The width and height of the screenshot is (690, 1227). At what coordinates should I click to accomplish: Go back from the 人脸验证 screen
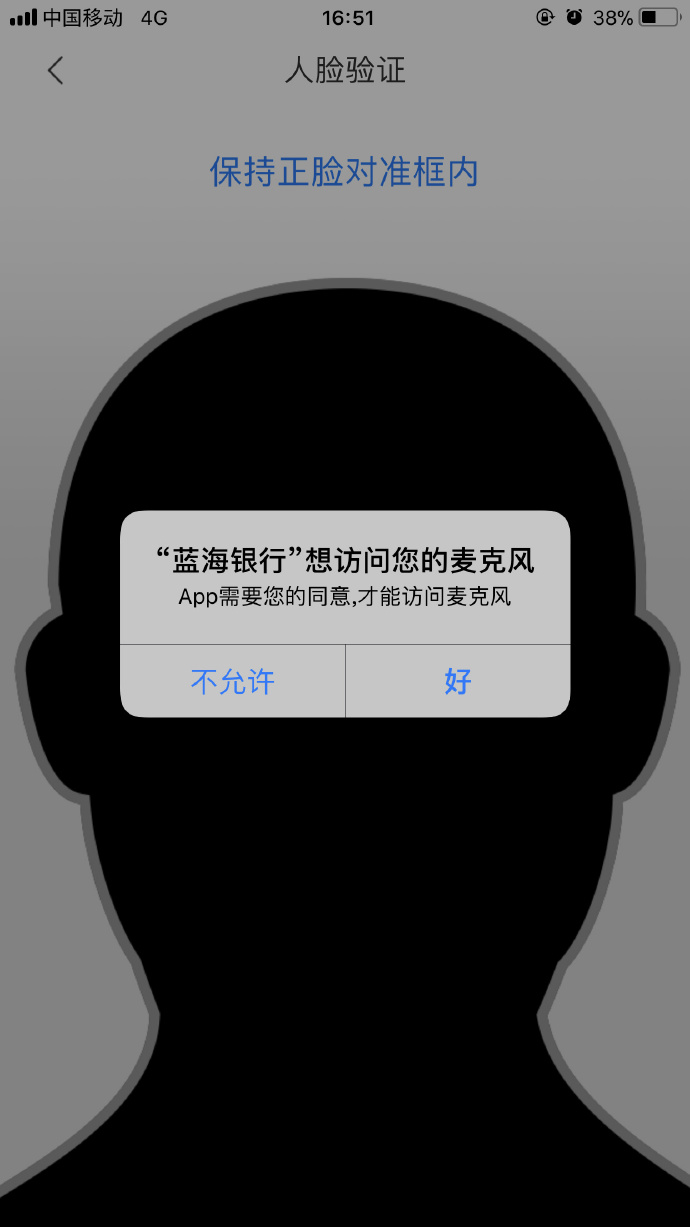pos(55,70)
